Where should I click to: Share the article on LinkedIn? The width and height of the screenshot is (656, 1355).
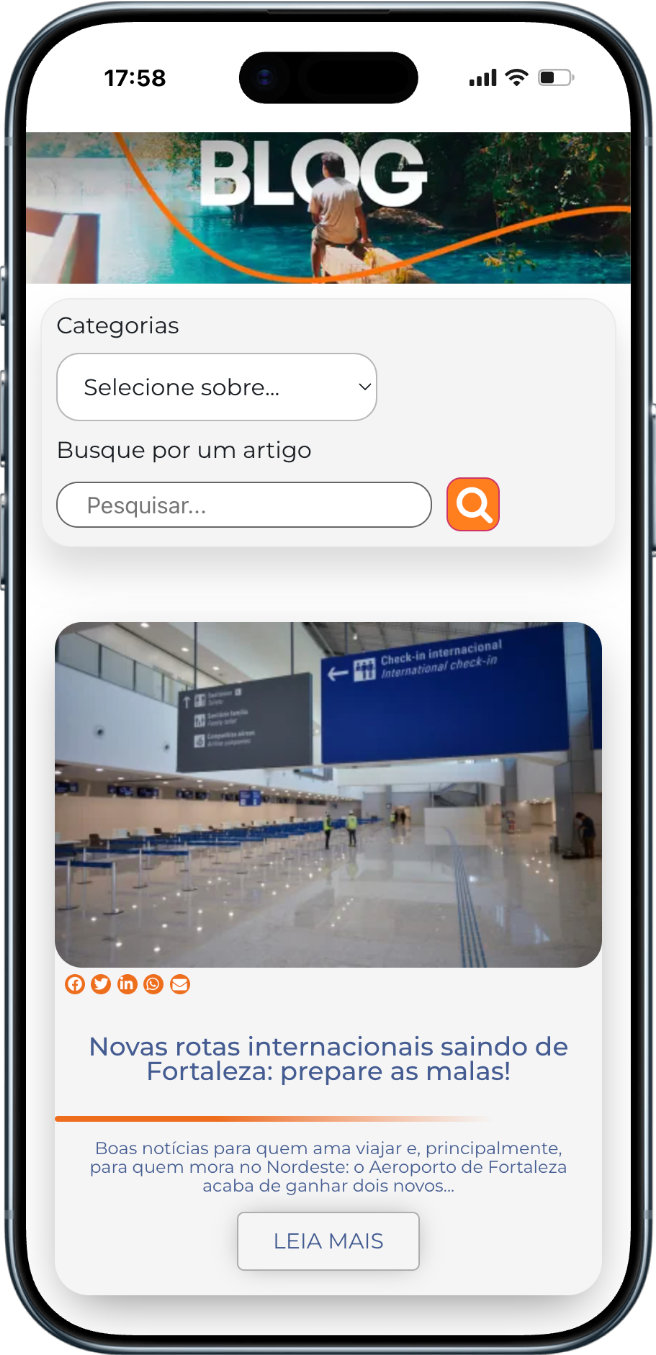pos(127,985)
